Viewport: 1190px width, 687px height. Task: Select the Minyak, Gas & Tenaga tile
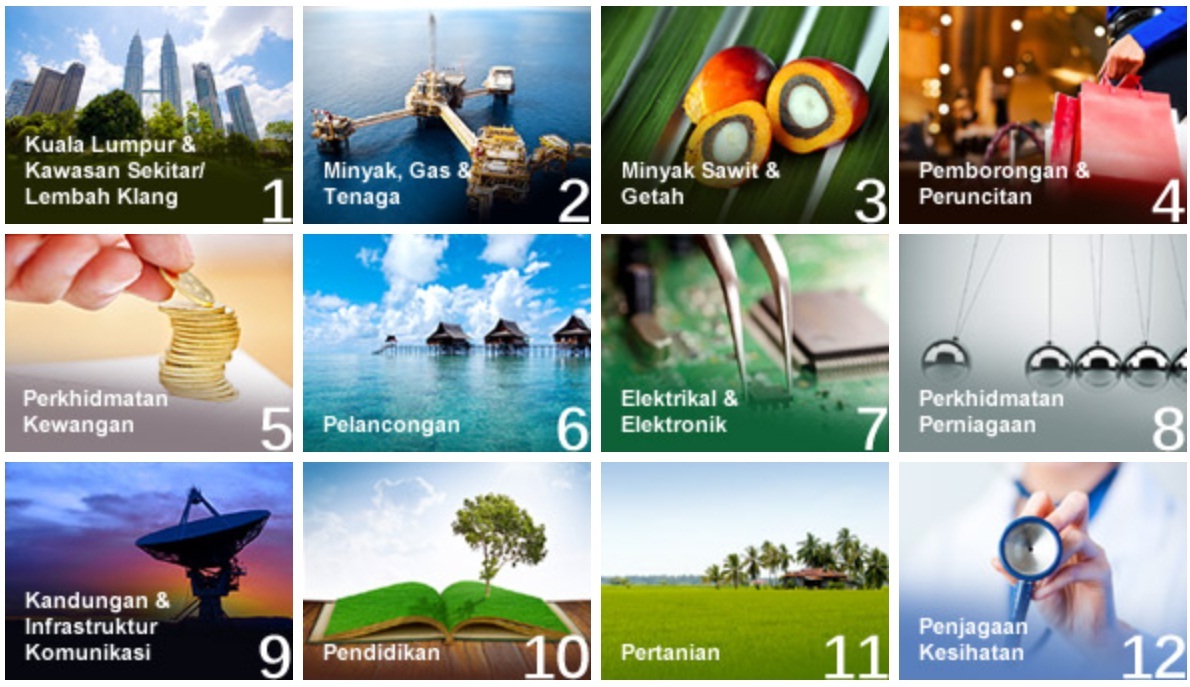pyautogui.click(x=446, y=115)
